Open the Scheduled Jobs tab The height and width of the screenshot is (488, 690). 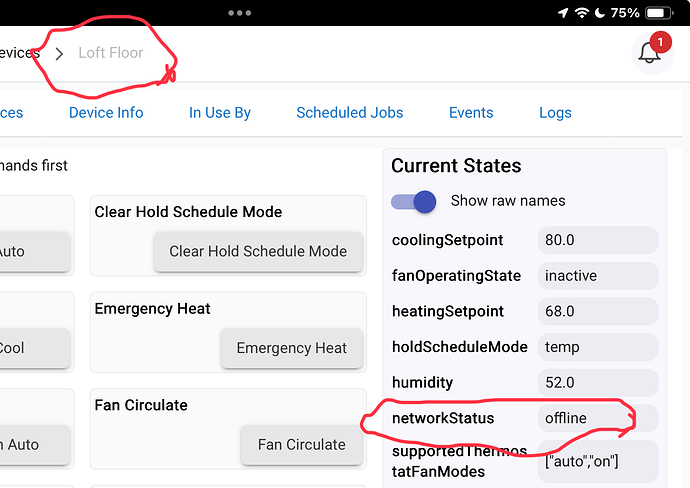(350, 113)
